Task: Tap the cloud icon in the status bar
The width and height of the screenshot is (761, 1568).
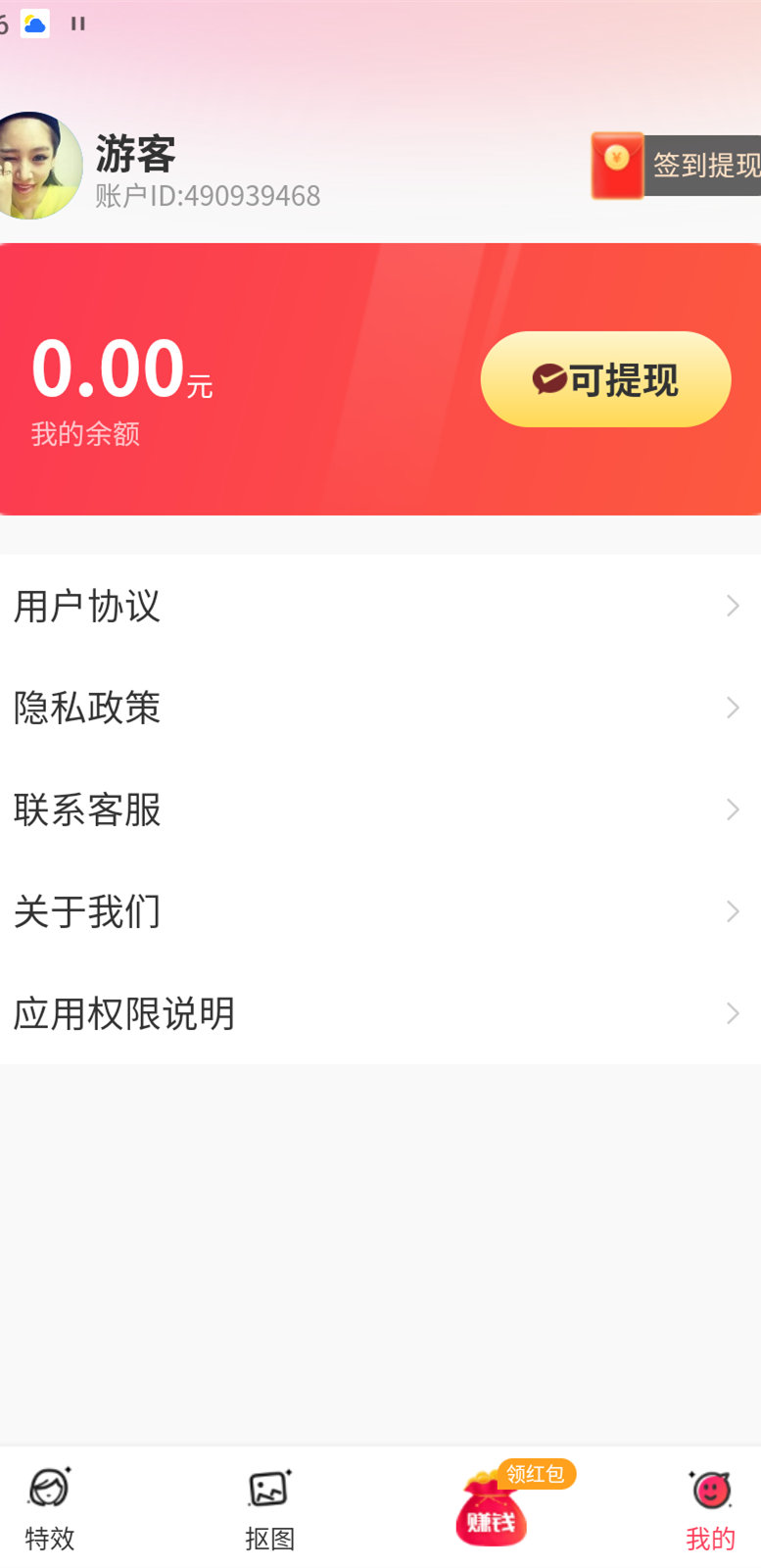Action: tap(36, 24)
